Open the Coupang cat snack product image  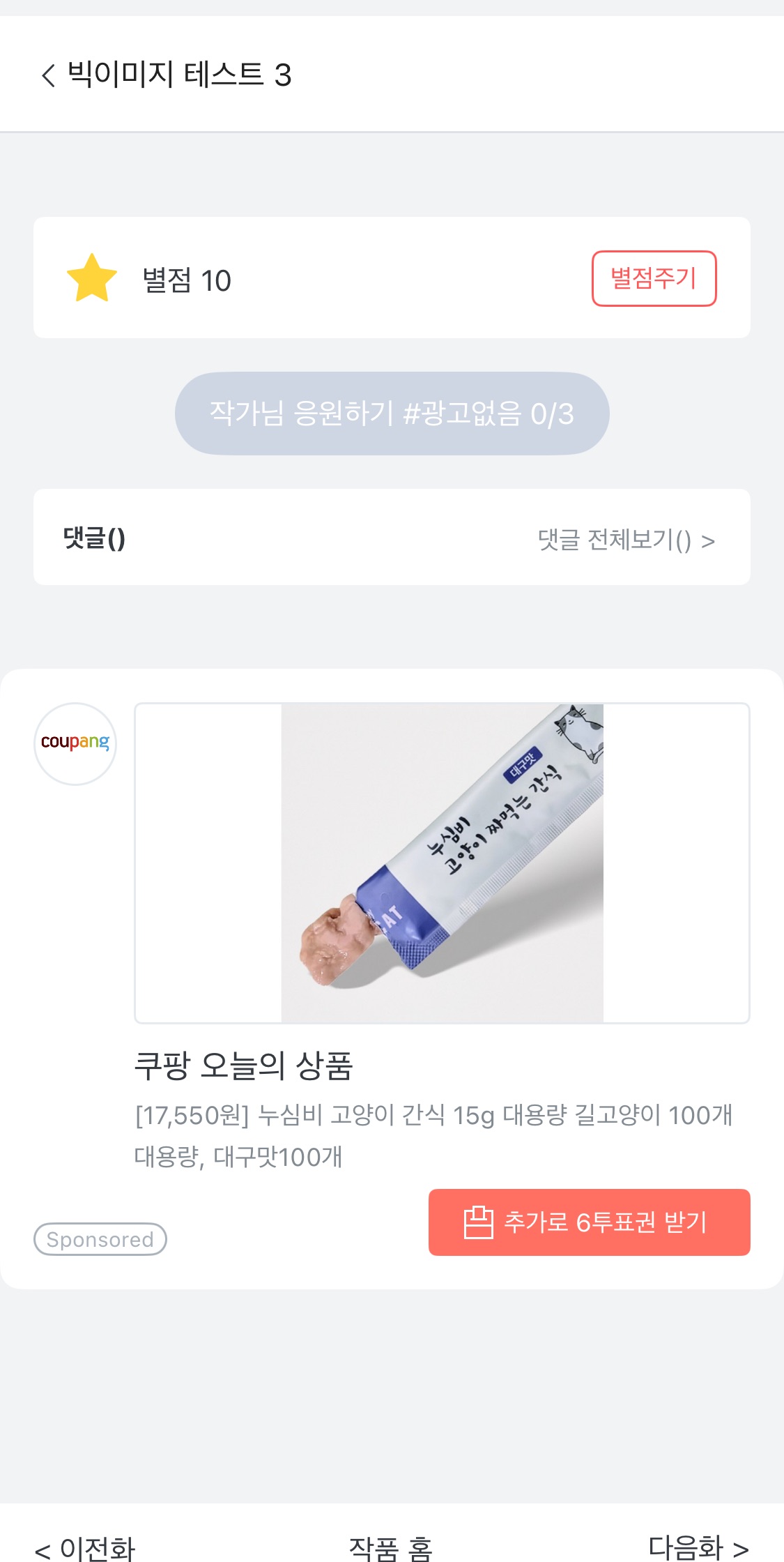point(442,863)
